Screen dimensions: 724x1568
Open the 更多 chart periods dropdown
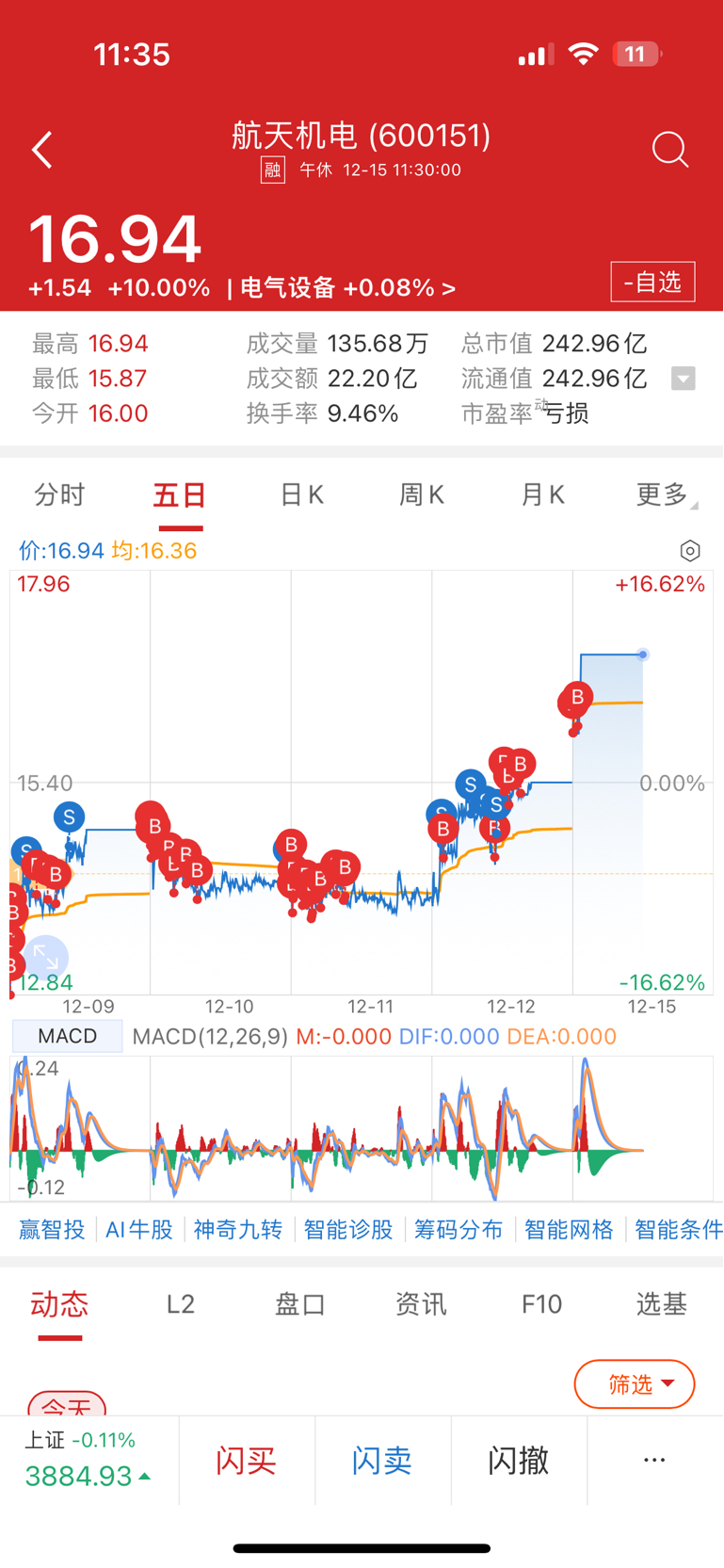(x=664, y=494)
